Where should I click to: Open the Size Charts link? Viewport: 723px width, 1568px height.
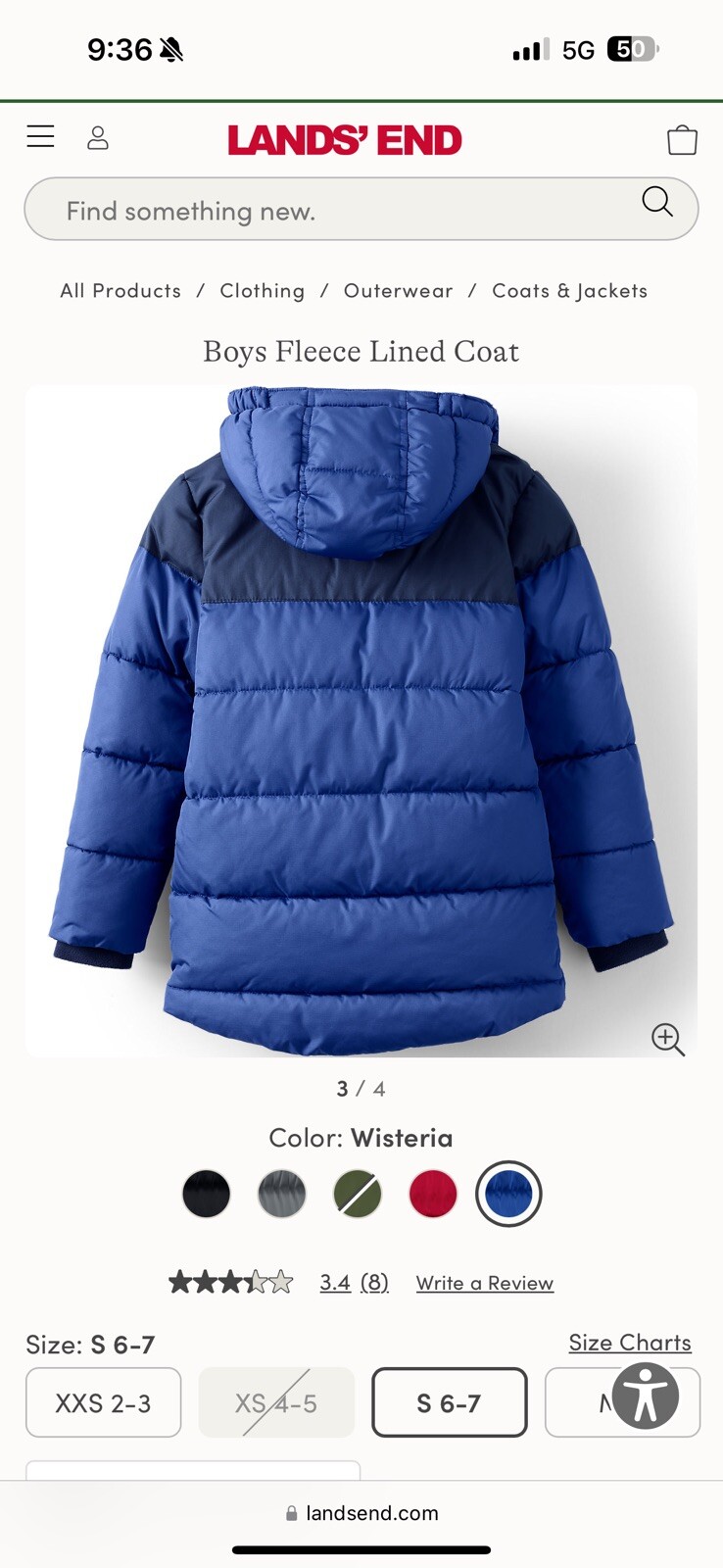[629, 1343]
